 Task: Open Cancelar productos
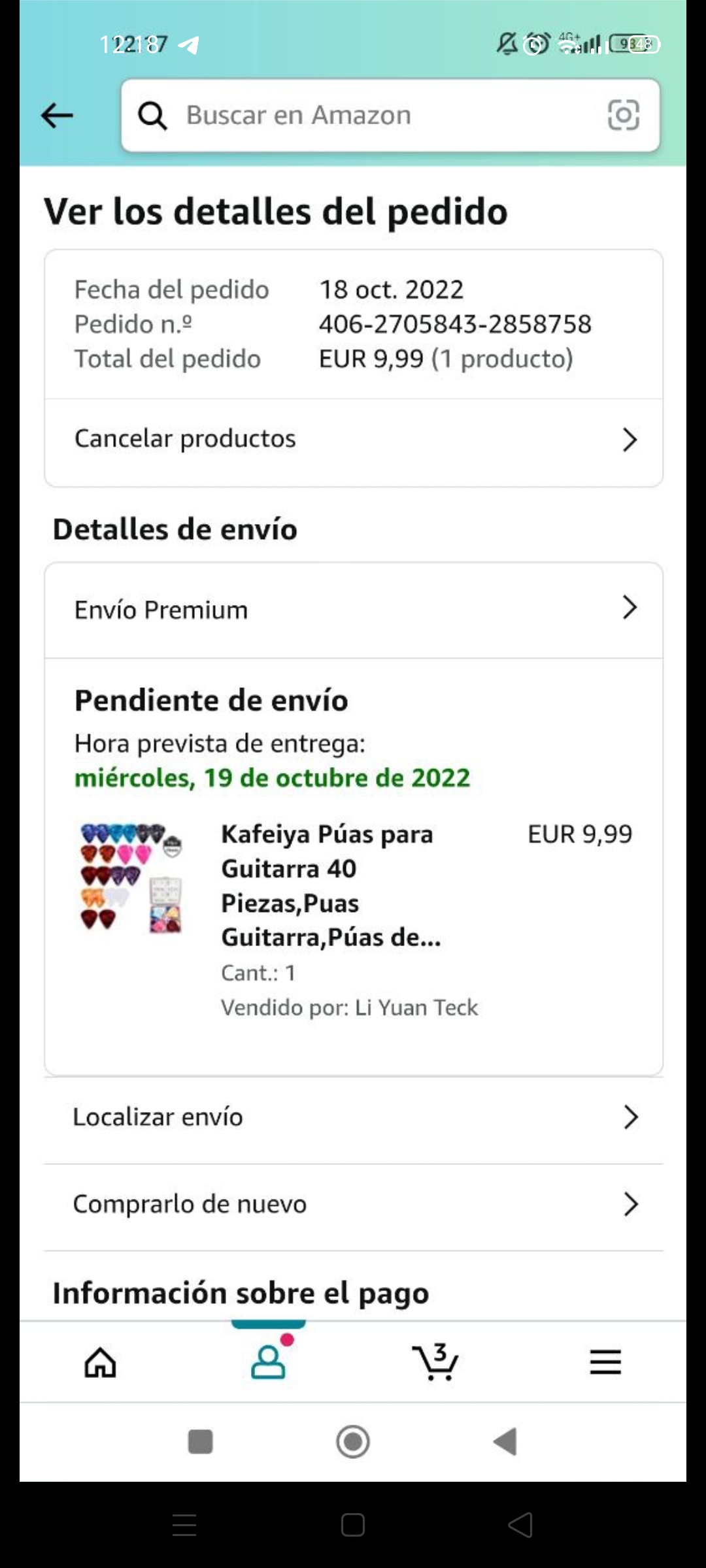353,440
